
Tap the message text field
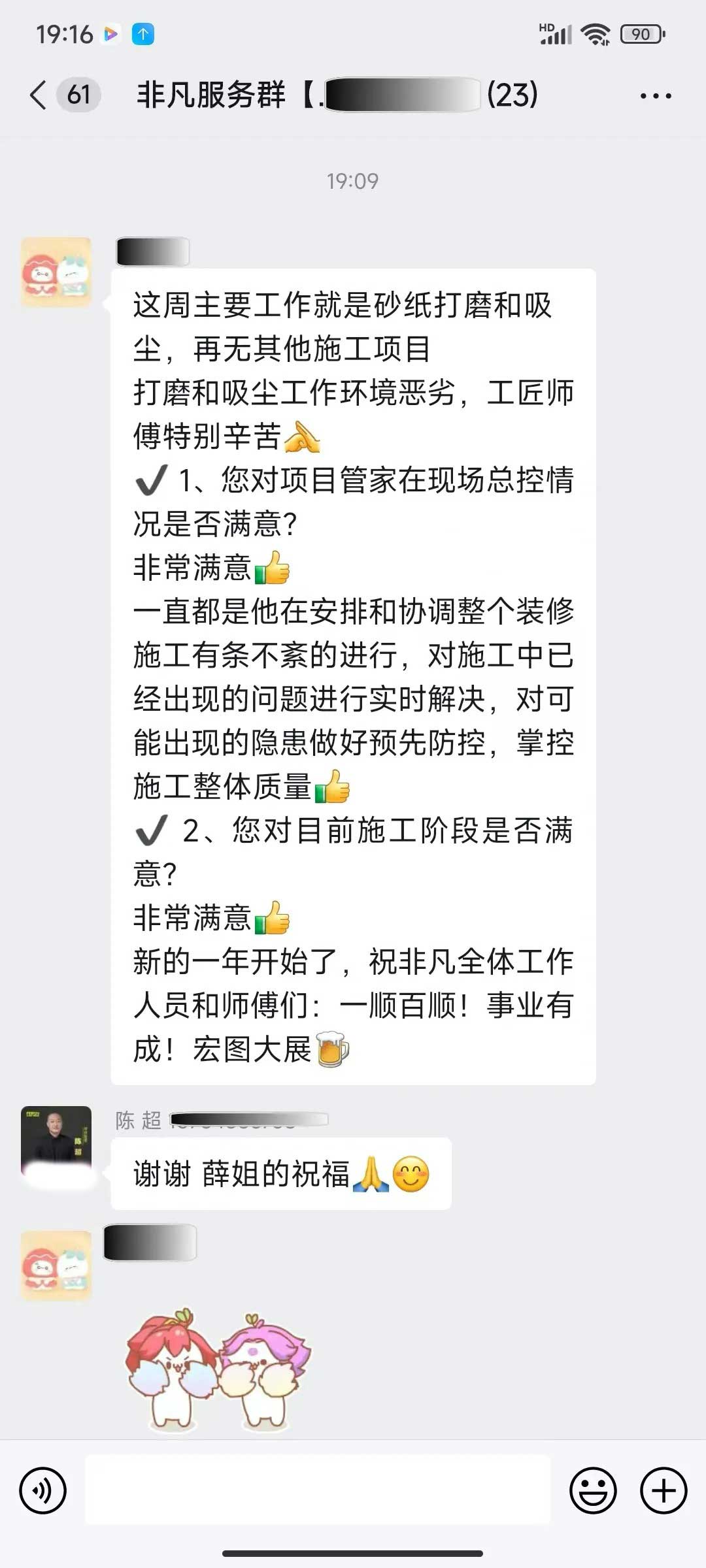click(318, 1491)
